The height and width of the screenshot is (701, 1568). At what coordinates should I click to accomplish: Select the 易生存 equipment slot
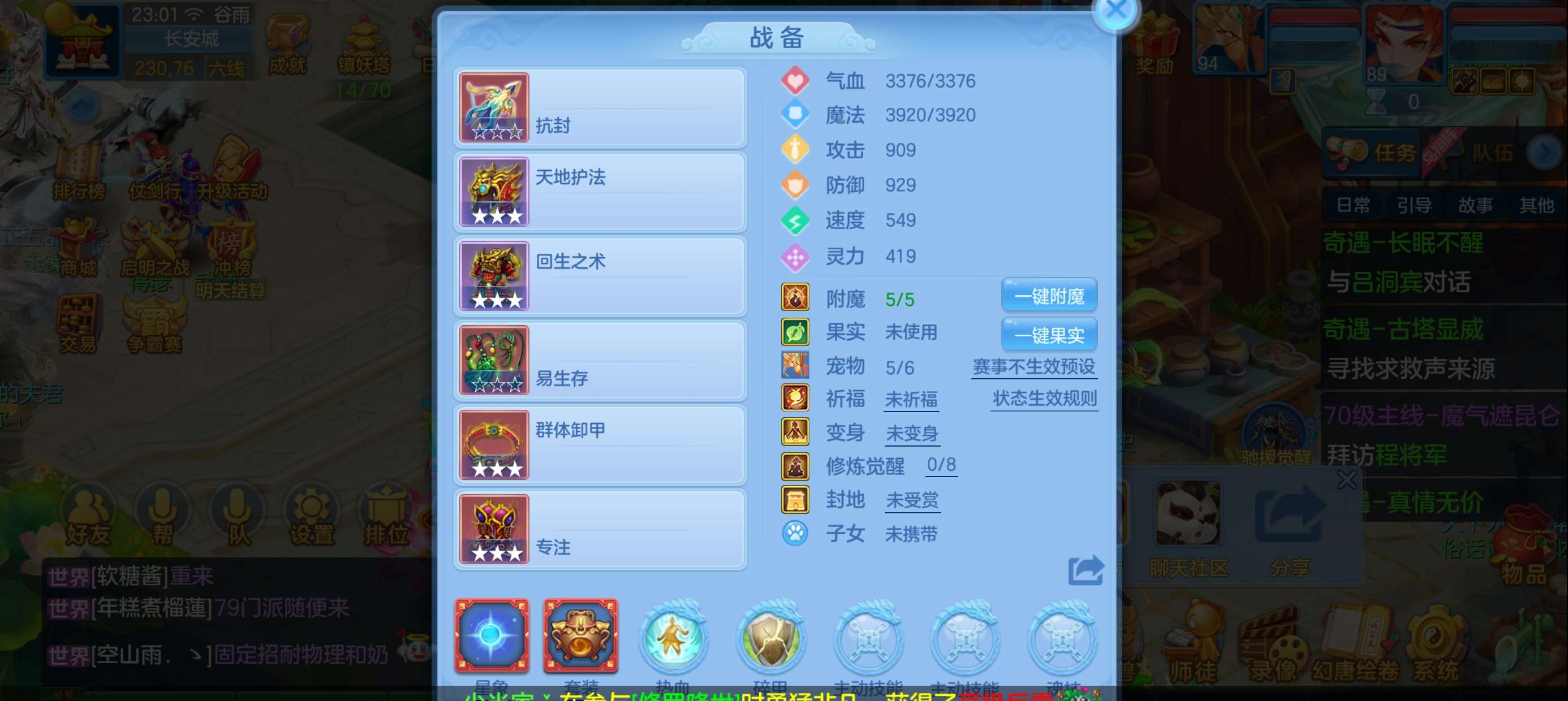(x=600, y=360)
